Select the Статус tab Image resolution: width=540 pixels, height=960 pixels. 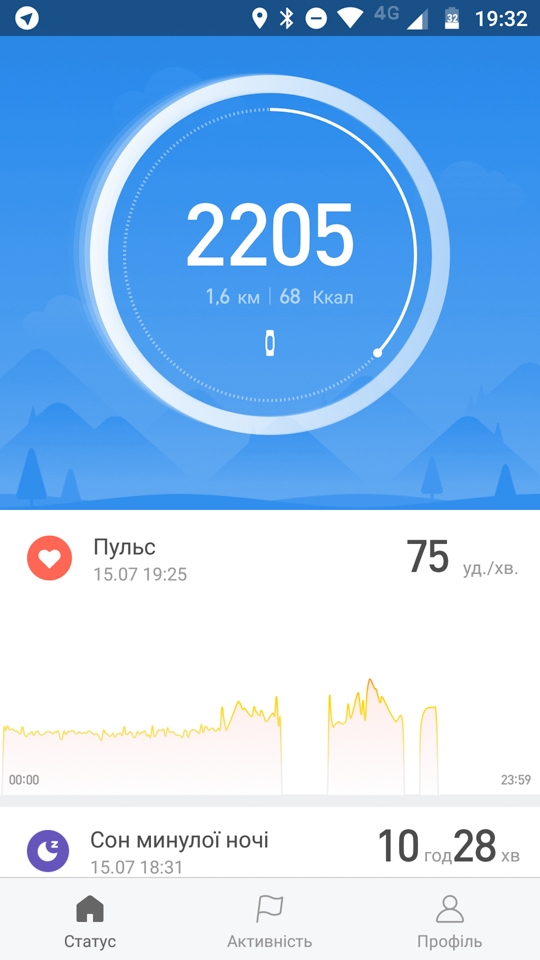click(90, 920)
